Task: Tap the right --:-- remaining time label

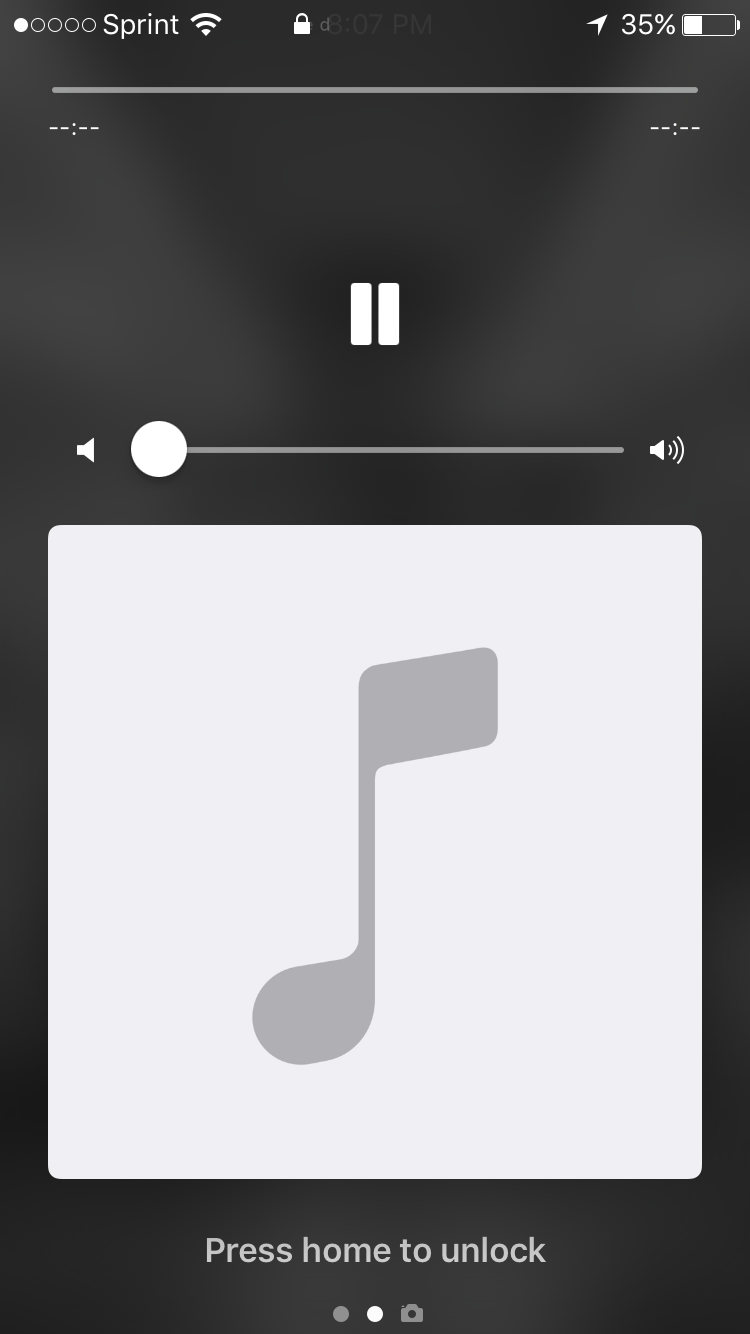Action: (x=677, y=127)
